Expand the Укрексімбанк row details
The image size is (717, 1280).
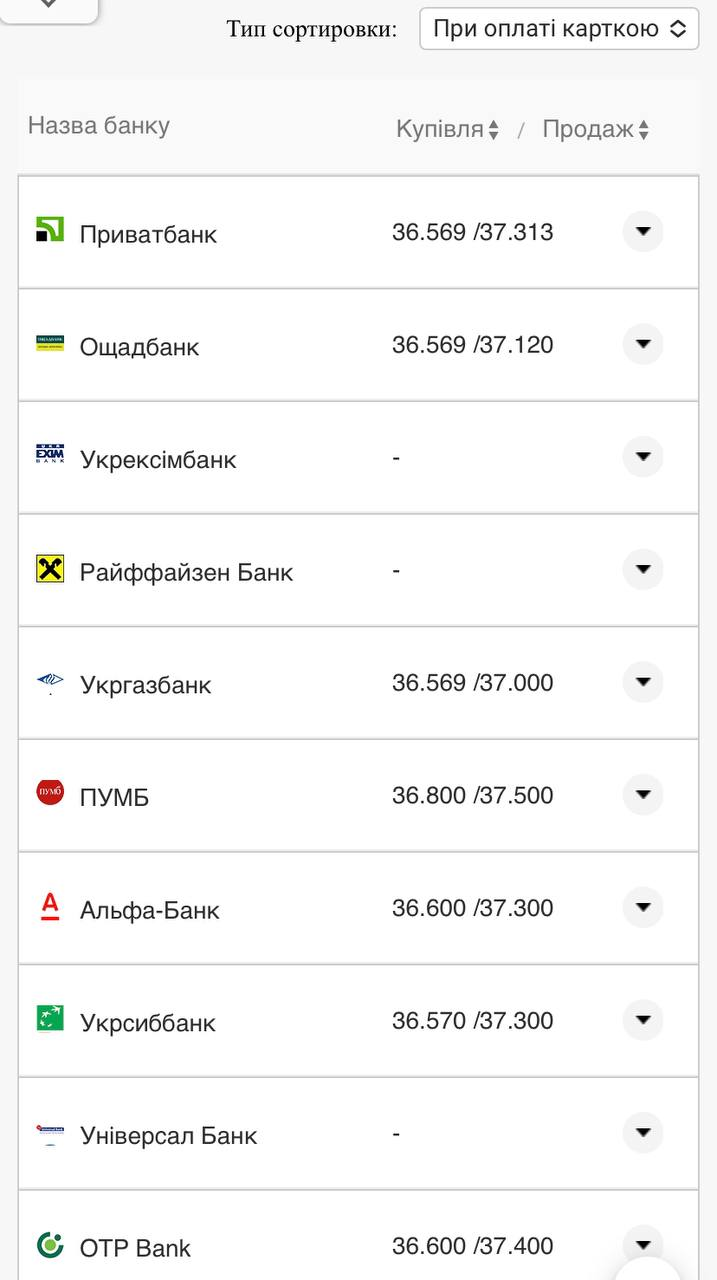point(643,457)
